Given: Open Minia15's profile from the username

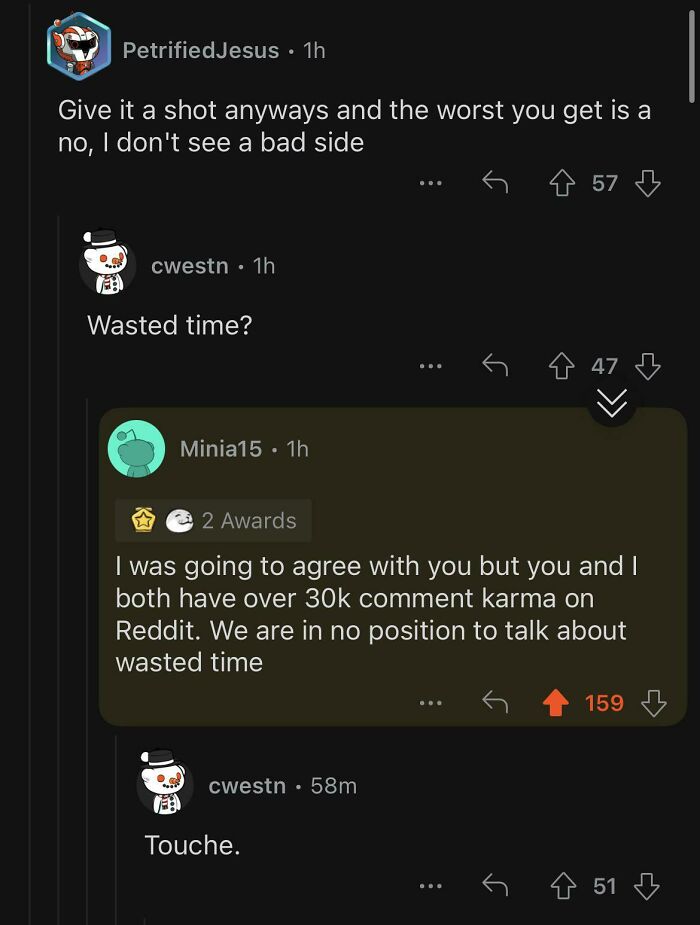Looking at the screenshot, I should (221, 449).
